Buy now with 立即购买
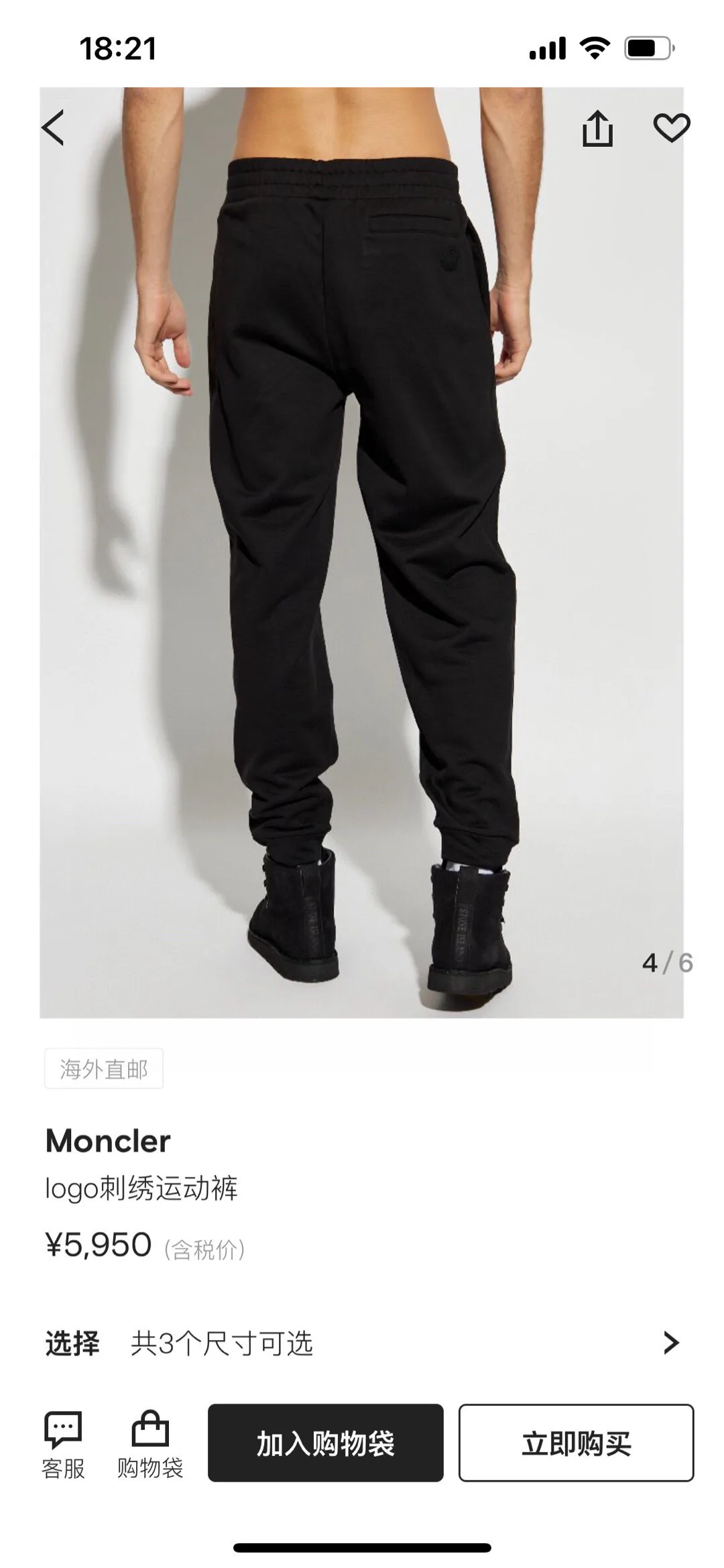The height and width of the screenshot is (1568, 724). tap(577, 1443)
